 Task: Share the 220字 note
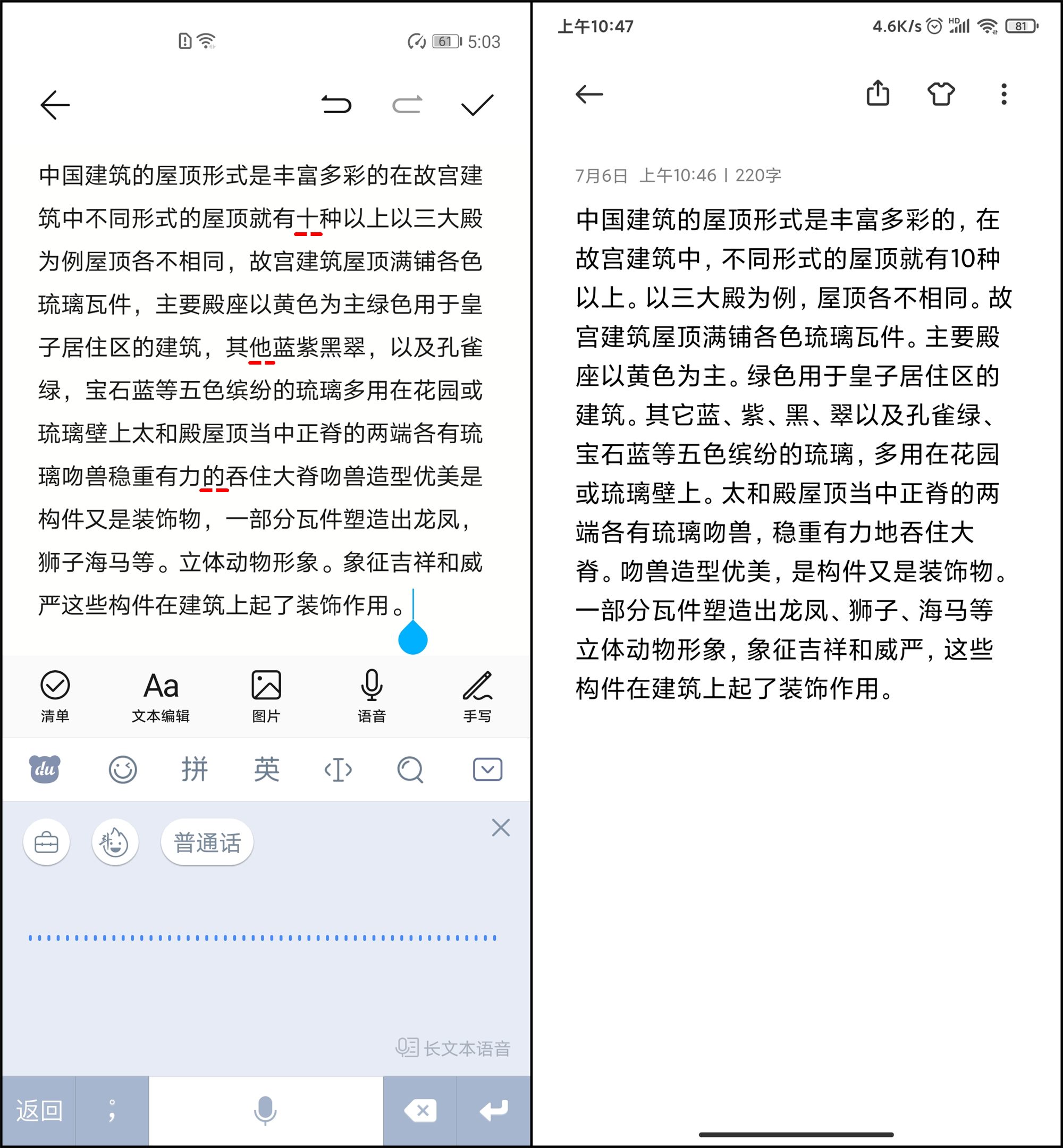(878, 94)
